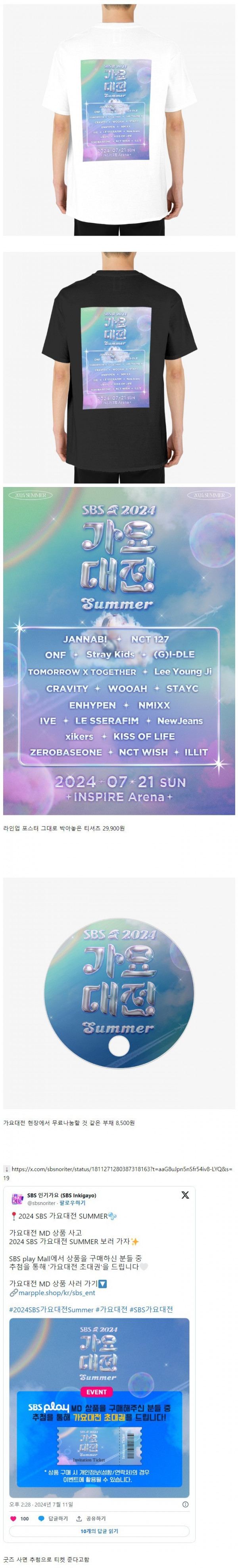Viewport: 238px width, 1568px height.
Task: Open the SBS 인기가요 profile name
Action: pos(61,1195)
